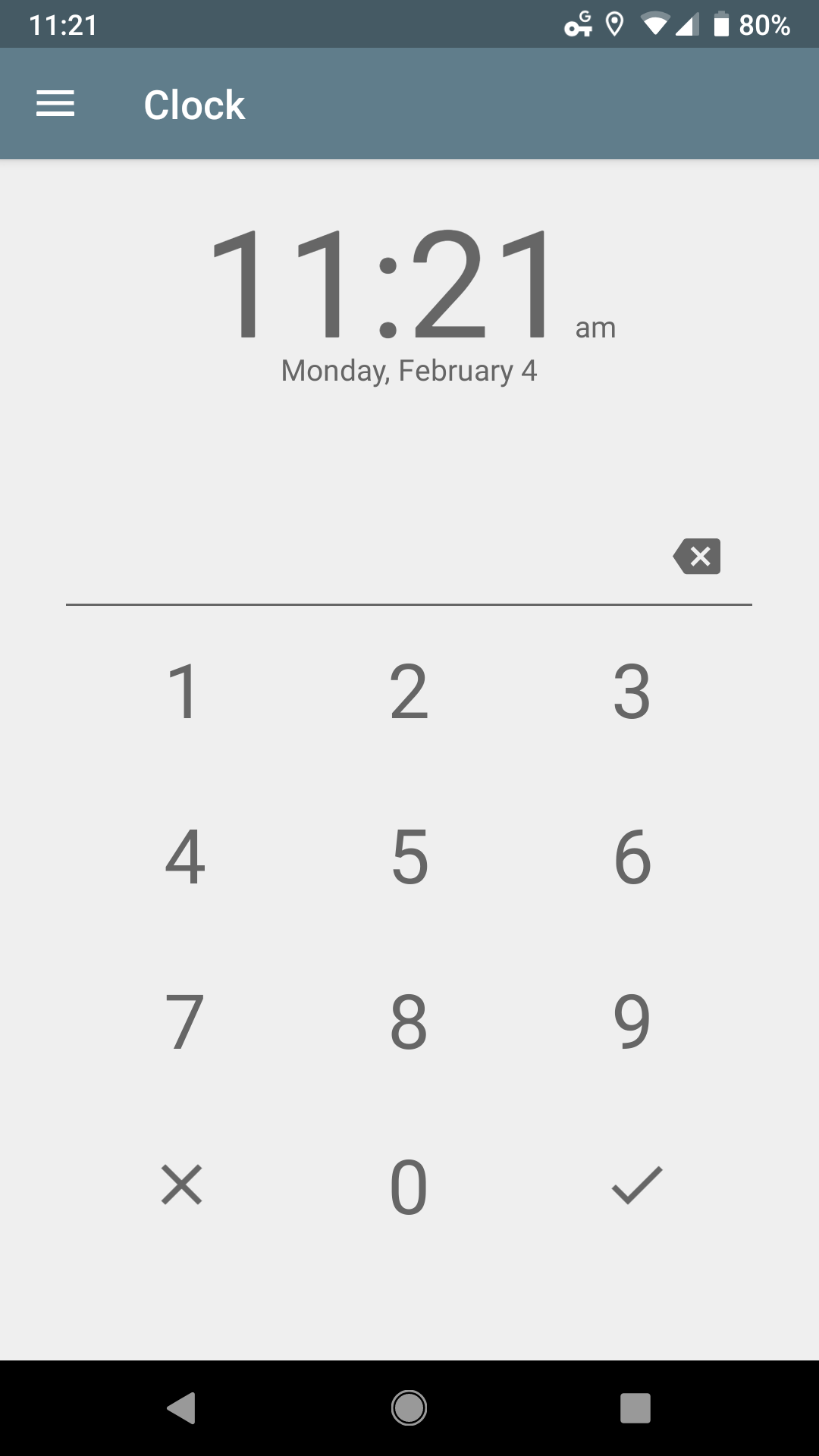This screenshot has width=819, height=1456.
Task: Open recent apps from the navigation bar
Action: (635, 1408)
